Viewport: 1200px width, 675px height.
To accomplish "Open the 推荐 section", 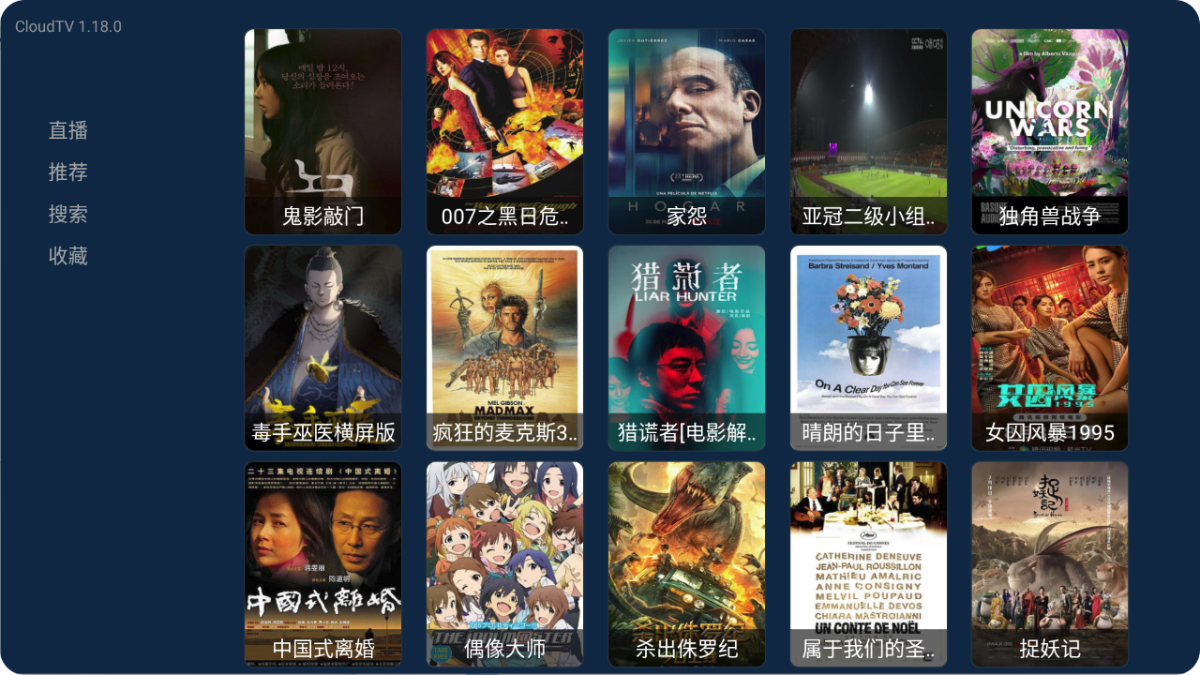I will pyautogui.click(x=68, y=172).
